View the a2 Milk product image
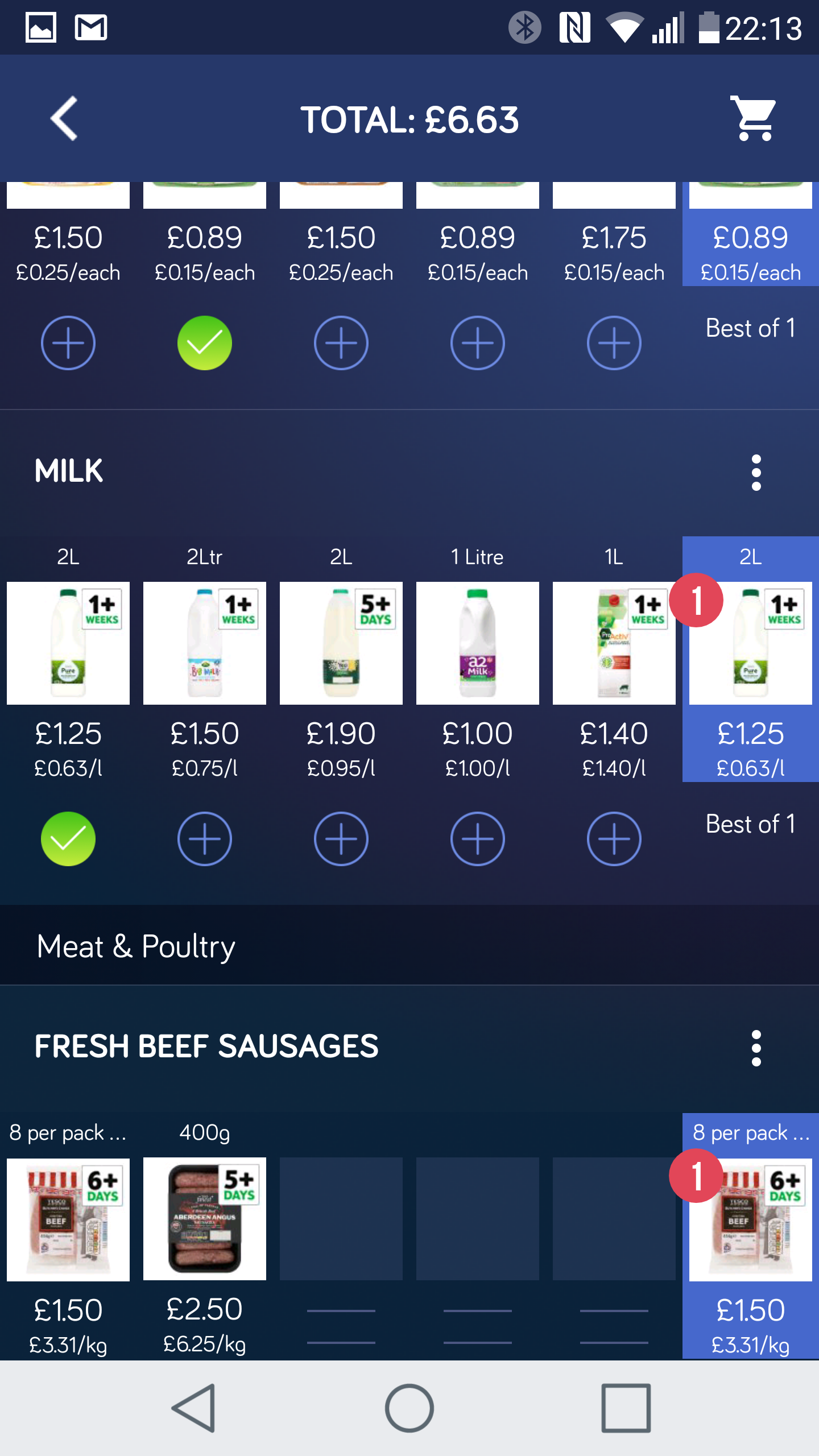This screenshot has width=819, height=1456. (478, 643)
